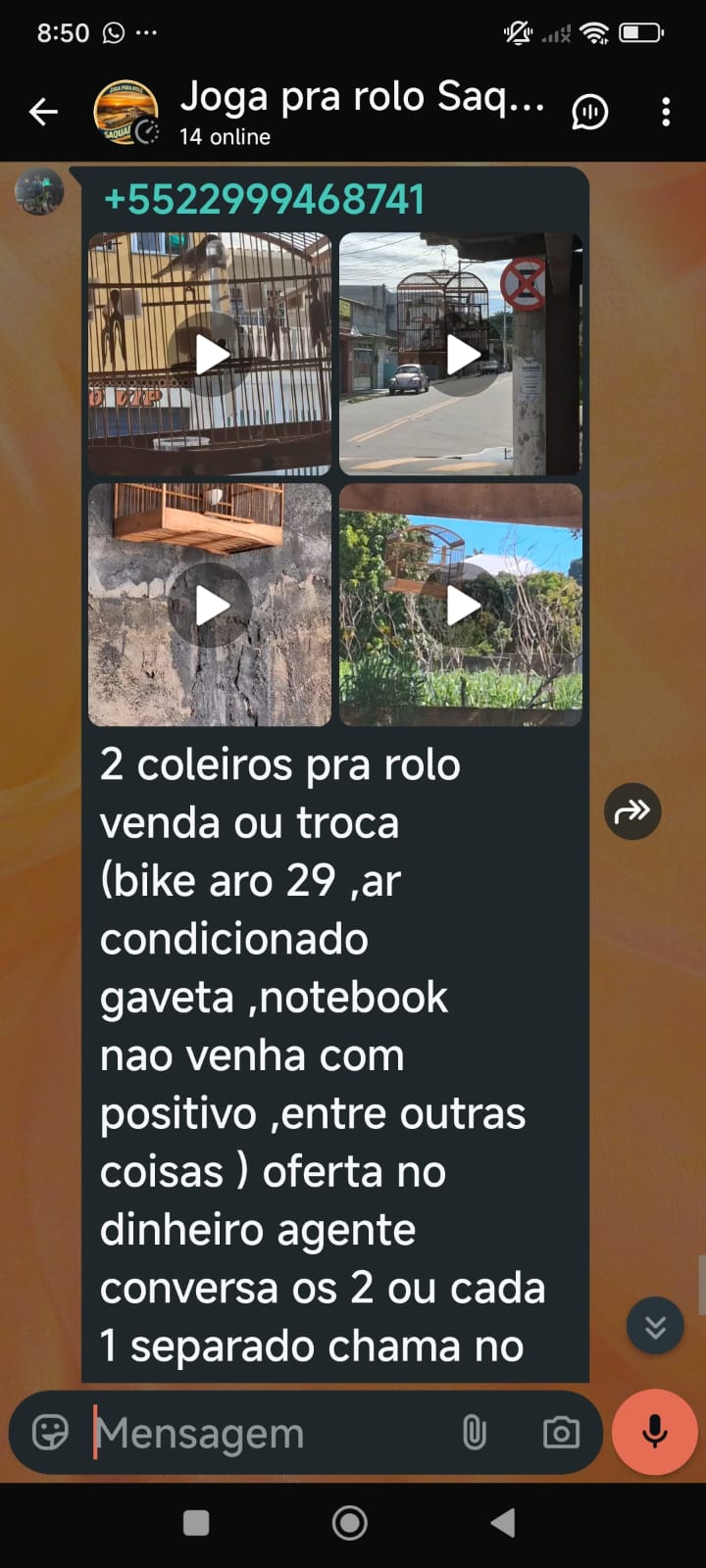The height and width of the screenshot is (1568, 706).
Task: Play the video of the bird in the cage
Action: point(210,354)
